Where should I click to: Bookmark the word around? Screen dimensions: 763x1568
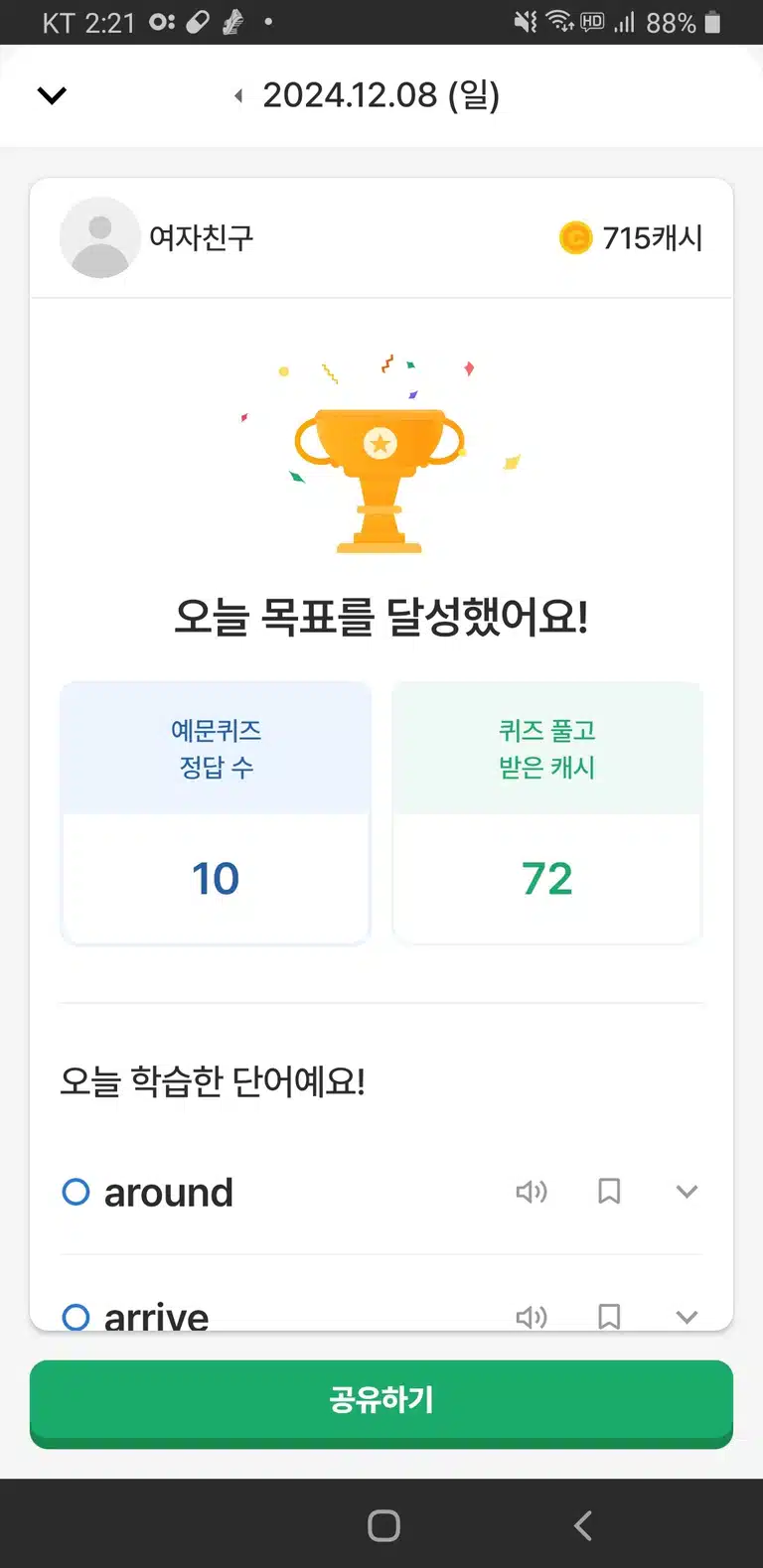tap(609, 1192)
